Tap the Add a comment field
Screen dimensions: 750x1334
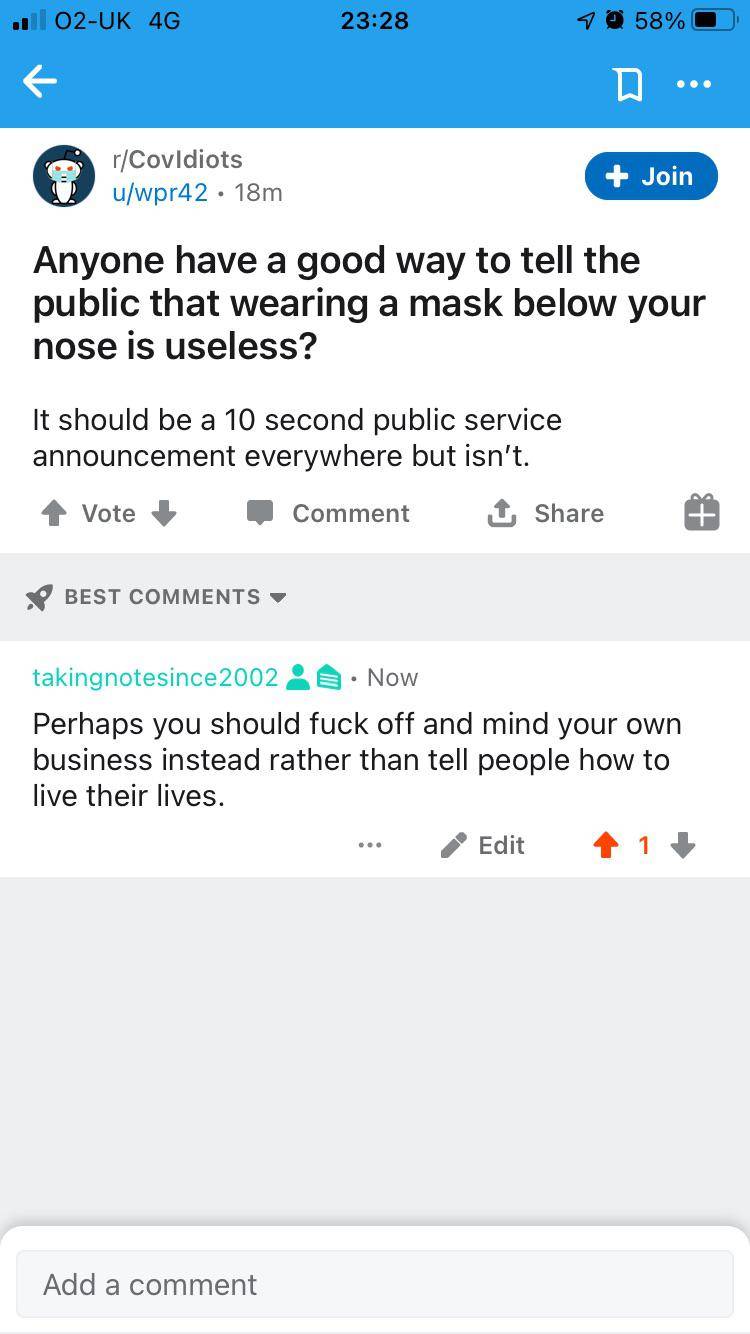point(375,1284)
